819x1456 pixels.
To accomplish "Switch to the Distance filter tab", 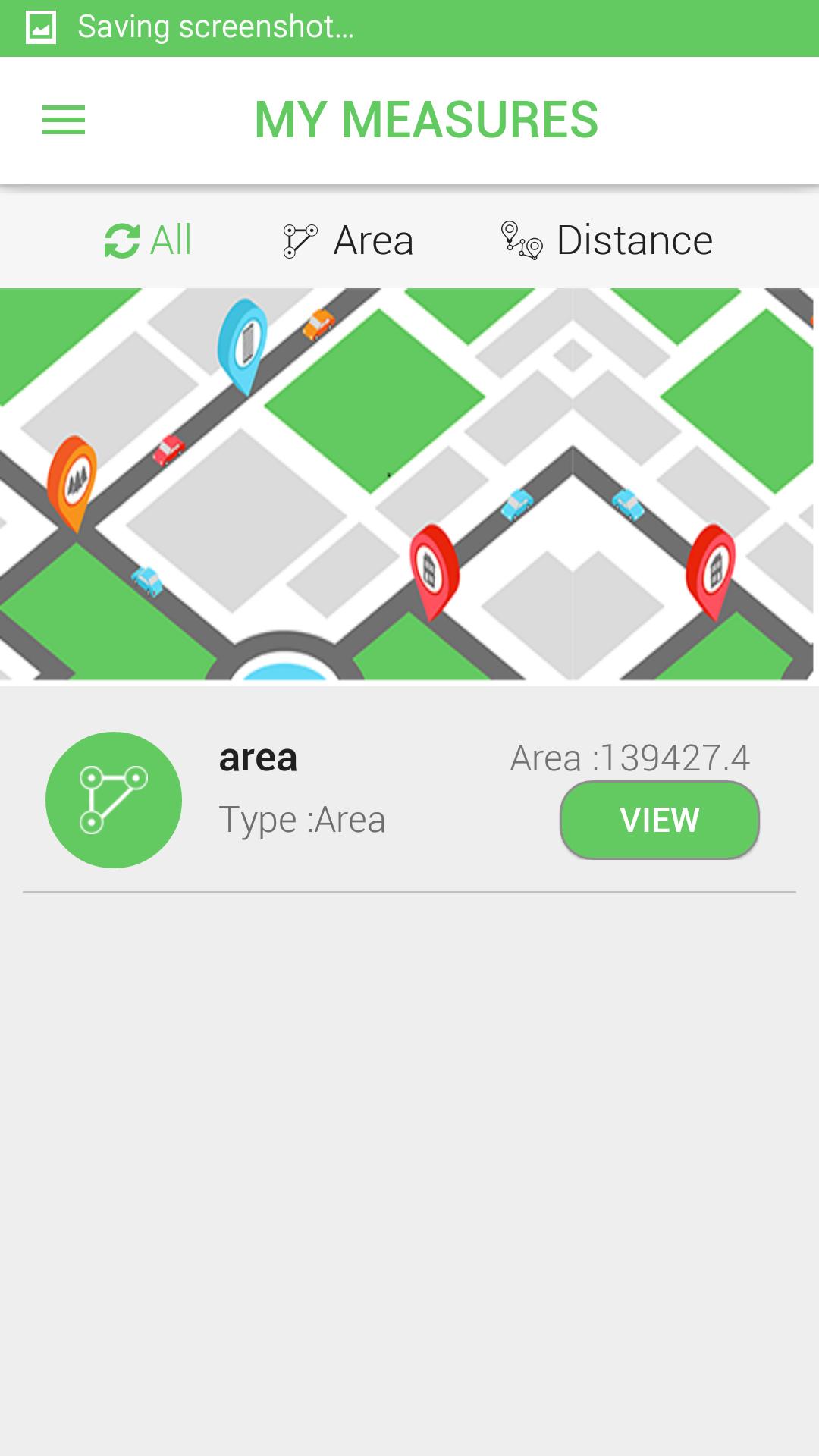I will (607, 240).
